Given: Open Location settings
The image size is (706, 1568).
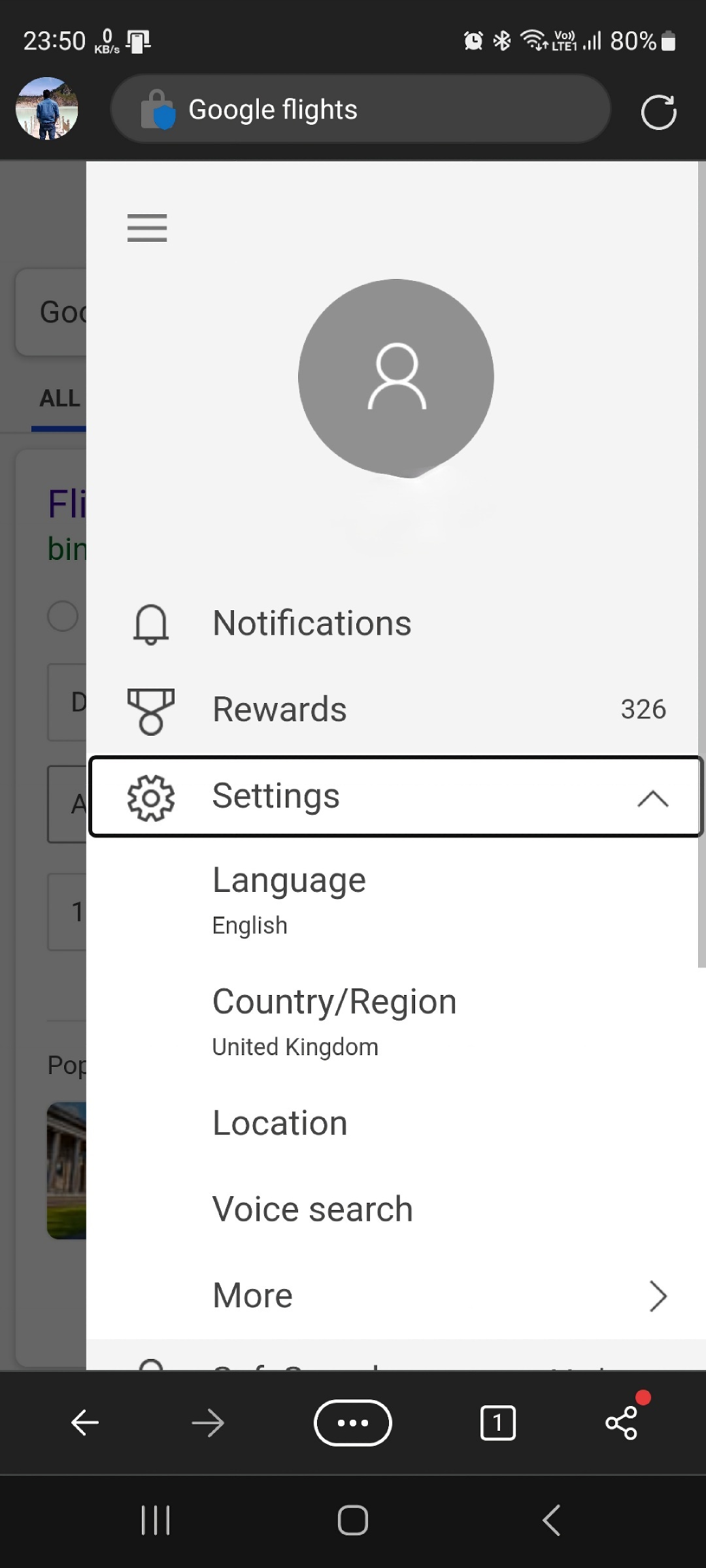Looking at the screenshot, I should click(x=280, y=1123).
